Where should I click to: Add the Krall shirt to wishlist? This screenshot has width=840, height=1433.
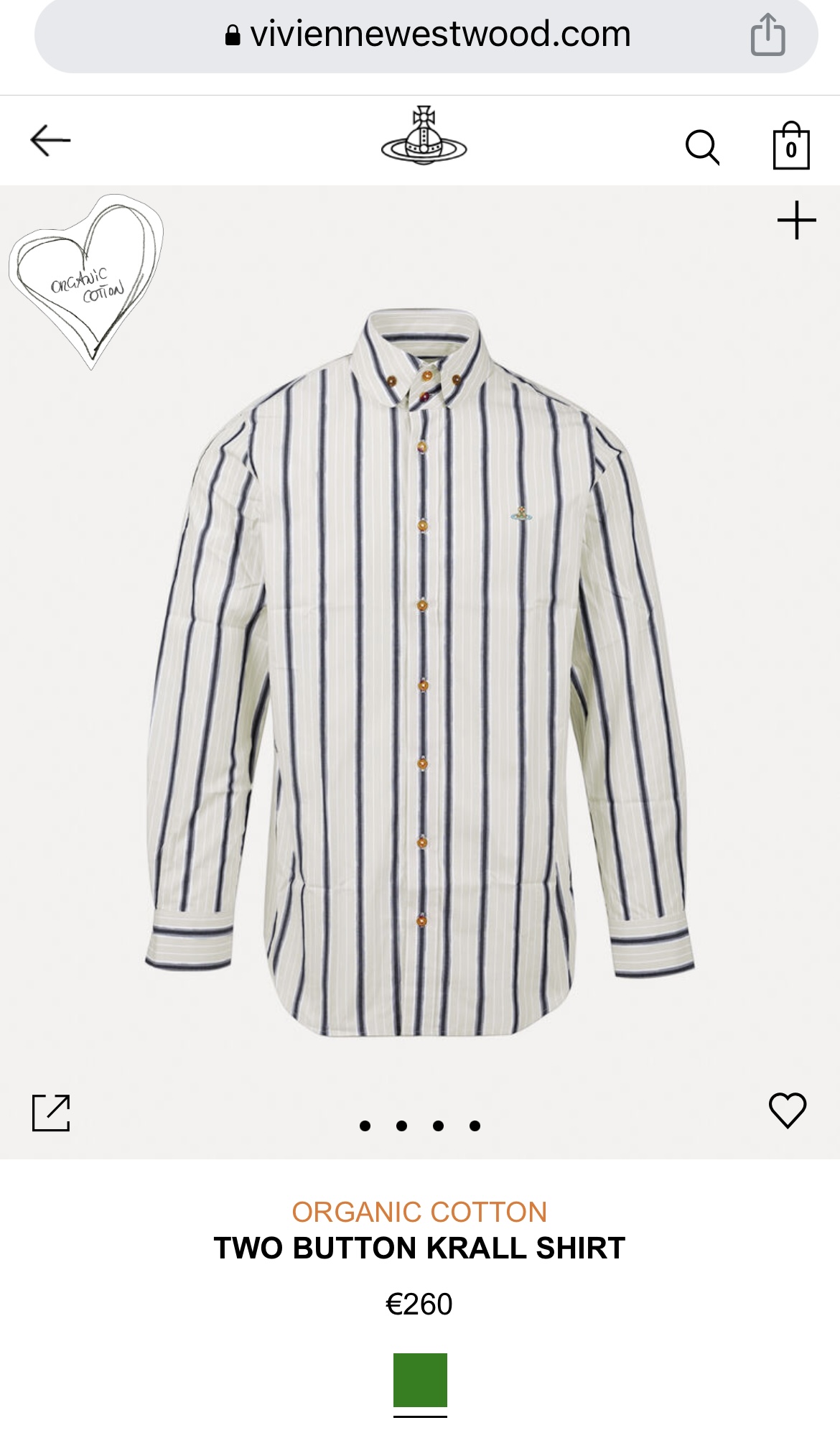point(788,1110)
